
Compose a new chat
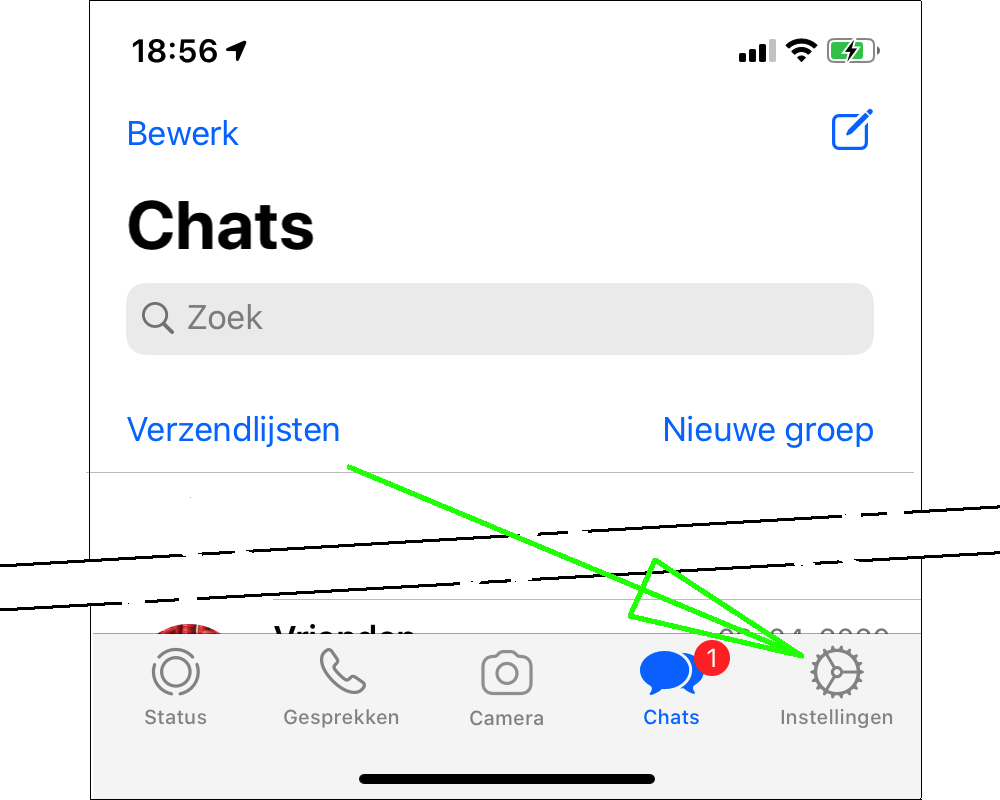[x=852, y=131]
